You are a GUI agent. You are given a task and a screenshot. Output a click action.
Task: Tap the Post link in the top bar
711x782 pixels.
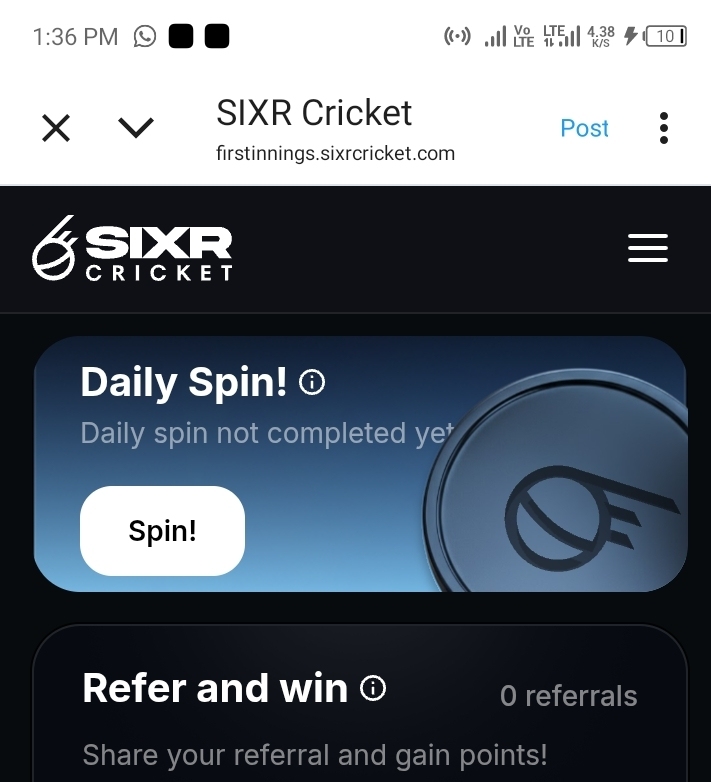point(584,128)
